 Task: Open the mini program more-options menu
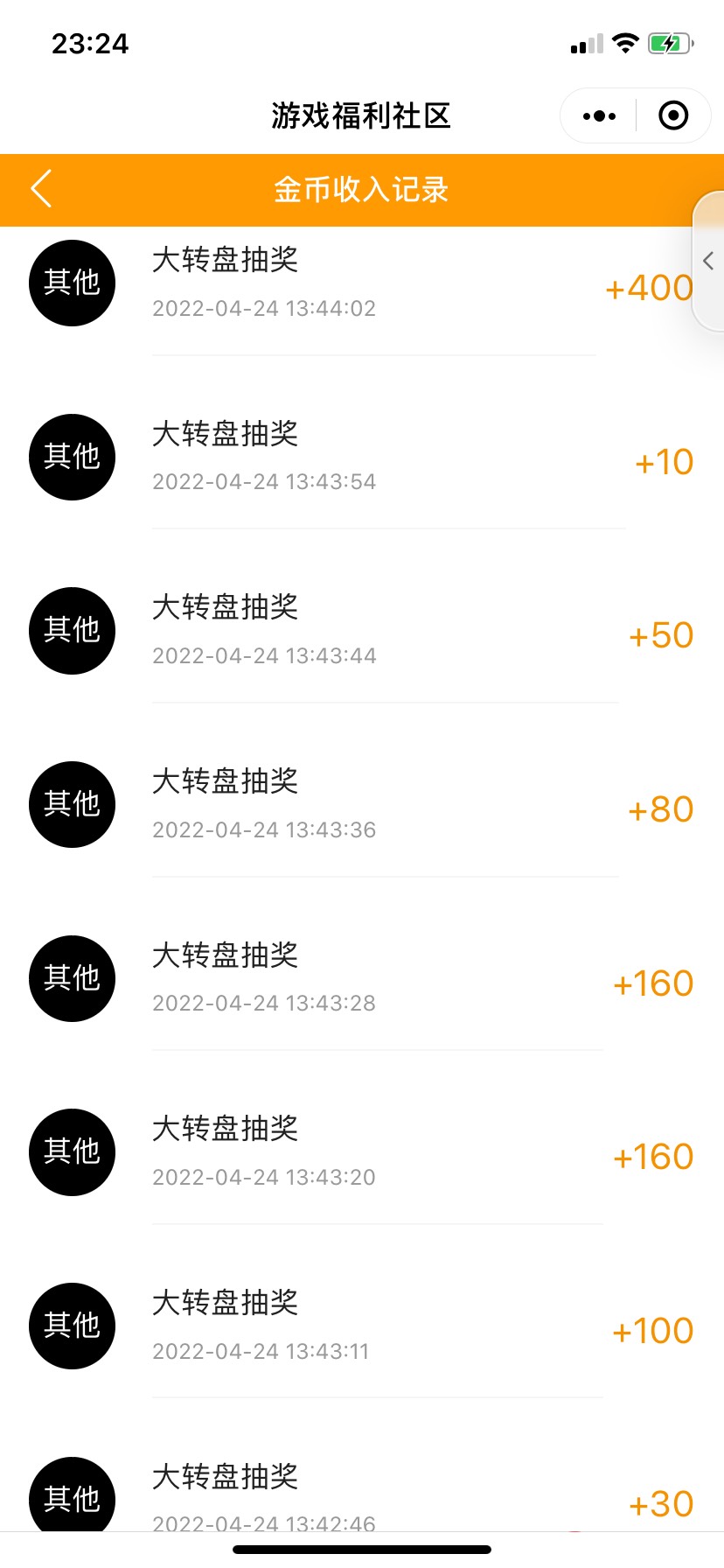click(x=599, y=115)
